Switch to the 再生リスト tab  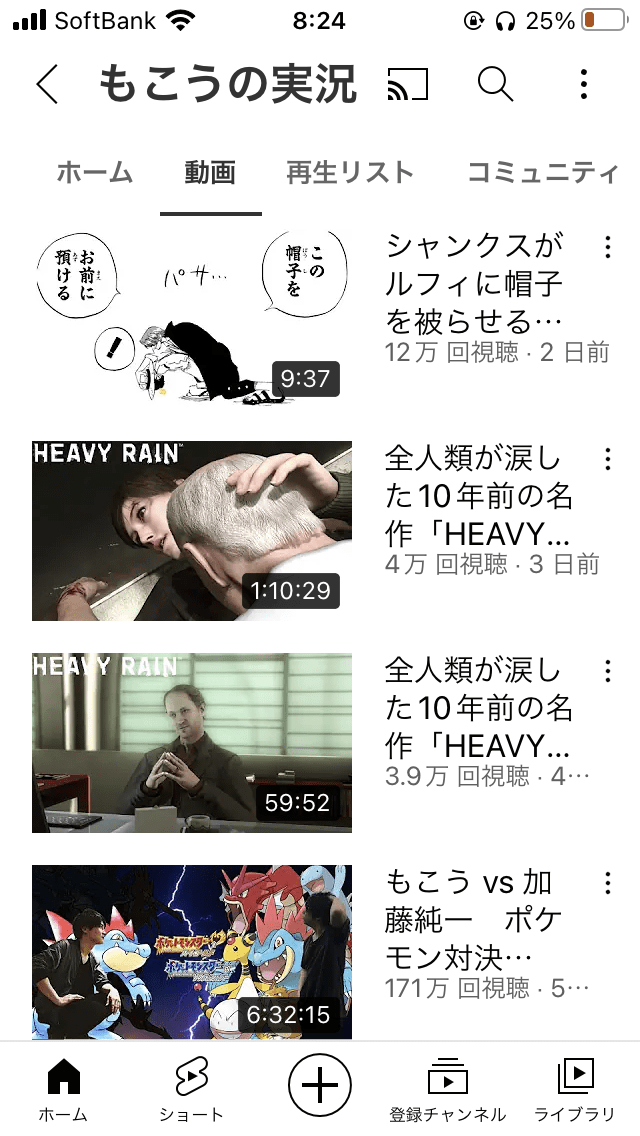pos(350,172)
